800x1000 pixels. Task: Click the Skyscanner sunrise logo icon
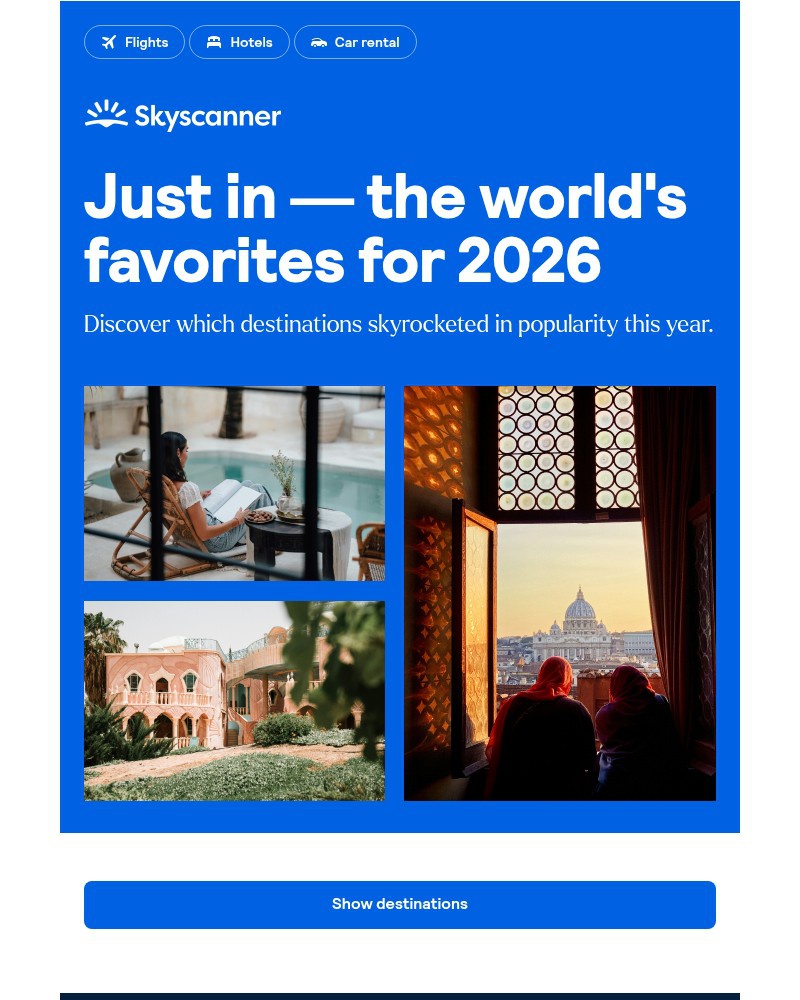click(105, 114)
